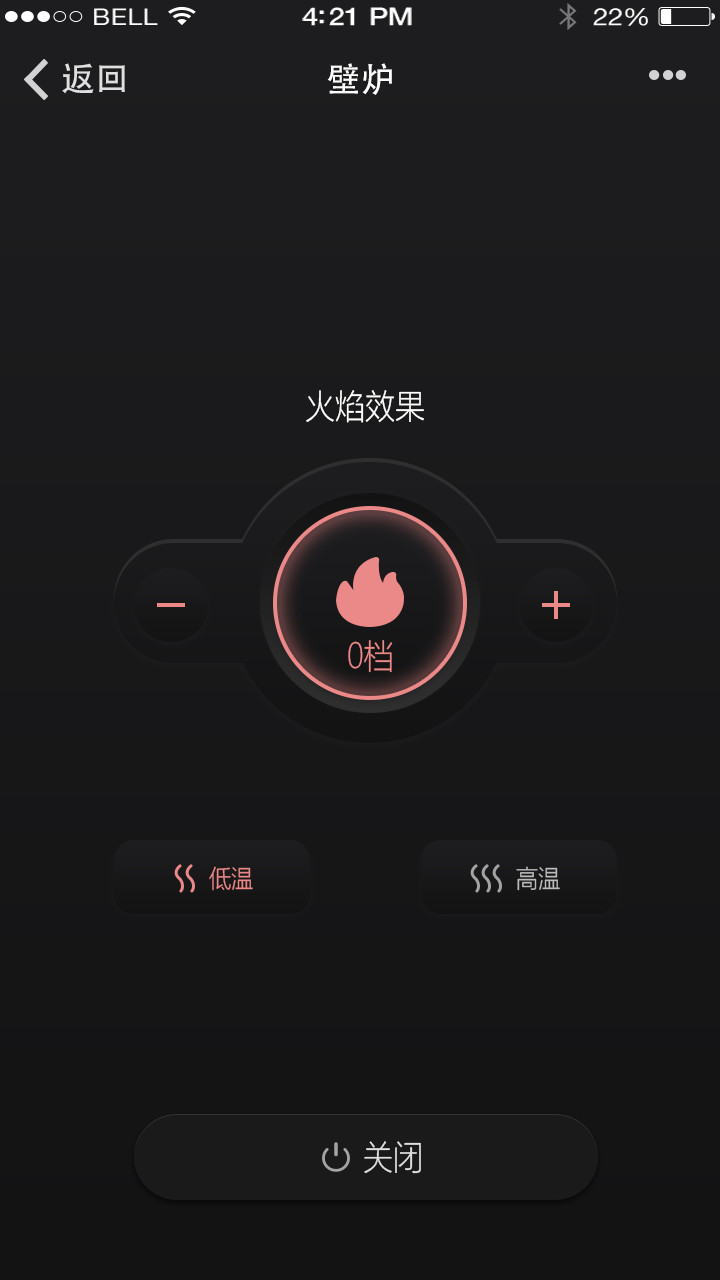The width and height of the screenshot is (720, 1280).
Task: Select 高温 high heat mode
Action: [x=518, y=878]
